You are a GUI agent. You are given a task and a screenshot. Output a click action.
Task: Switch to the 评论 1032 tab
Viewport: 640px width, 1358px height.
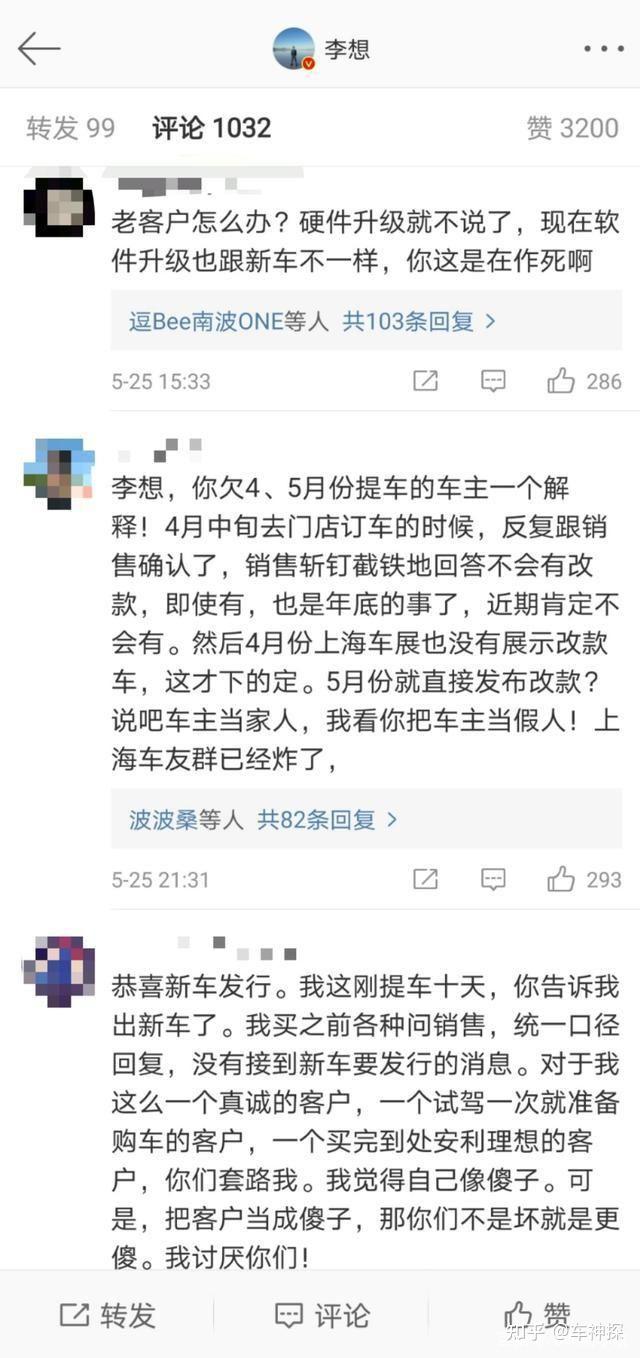pos(211,128)
